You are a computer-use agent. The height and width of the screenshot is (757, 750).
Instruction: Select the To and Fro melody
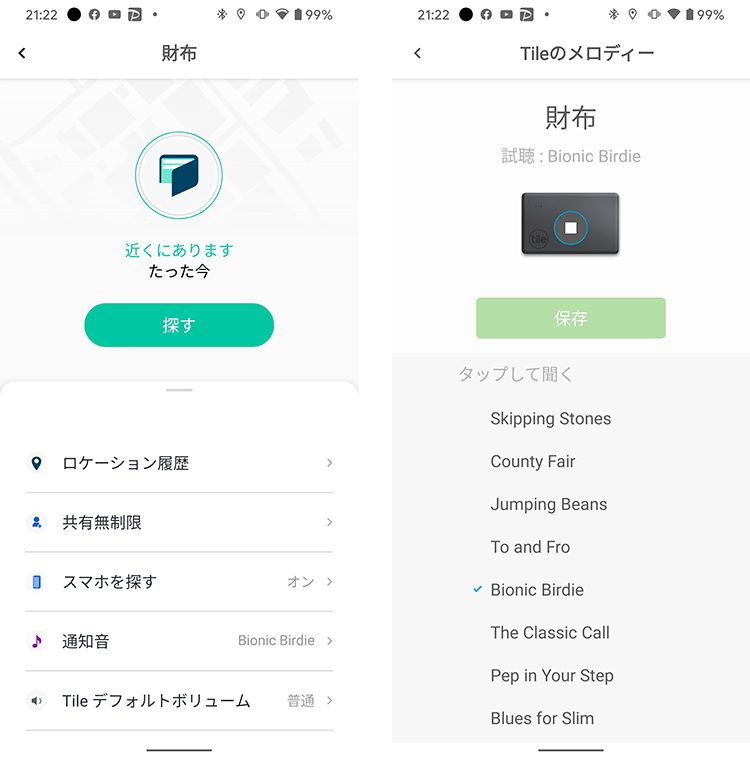(x=530, y=547)
